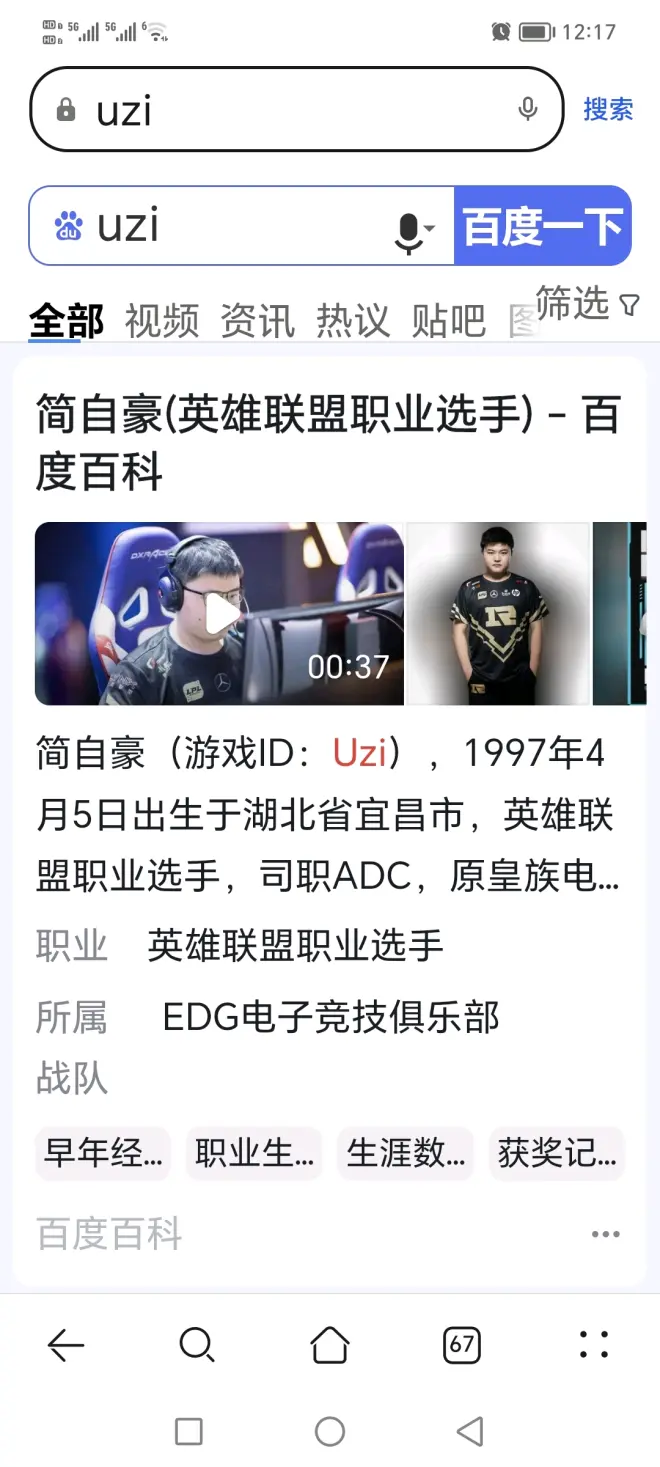The image size is (660, 1467).
Task: Open the browser tab switcher showing 67
Action: coord(461,1345)
